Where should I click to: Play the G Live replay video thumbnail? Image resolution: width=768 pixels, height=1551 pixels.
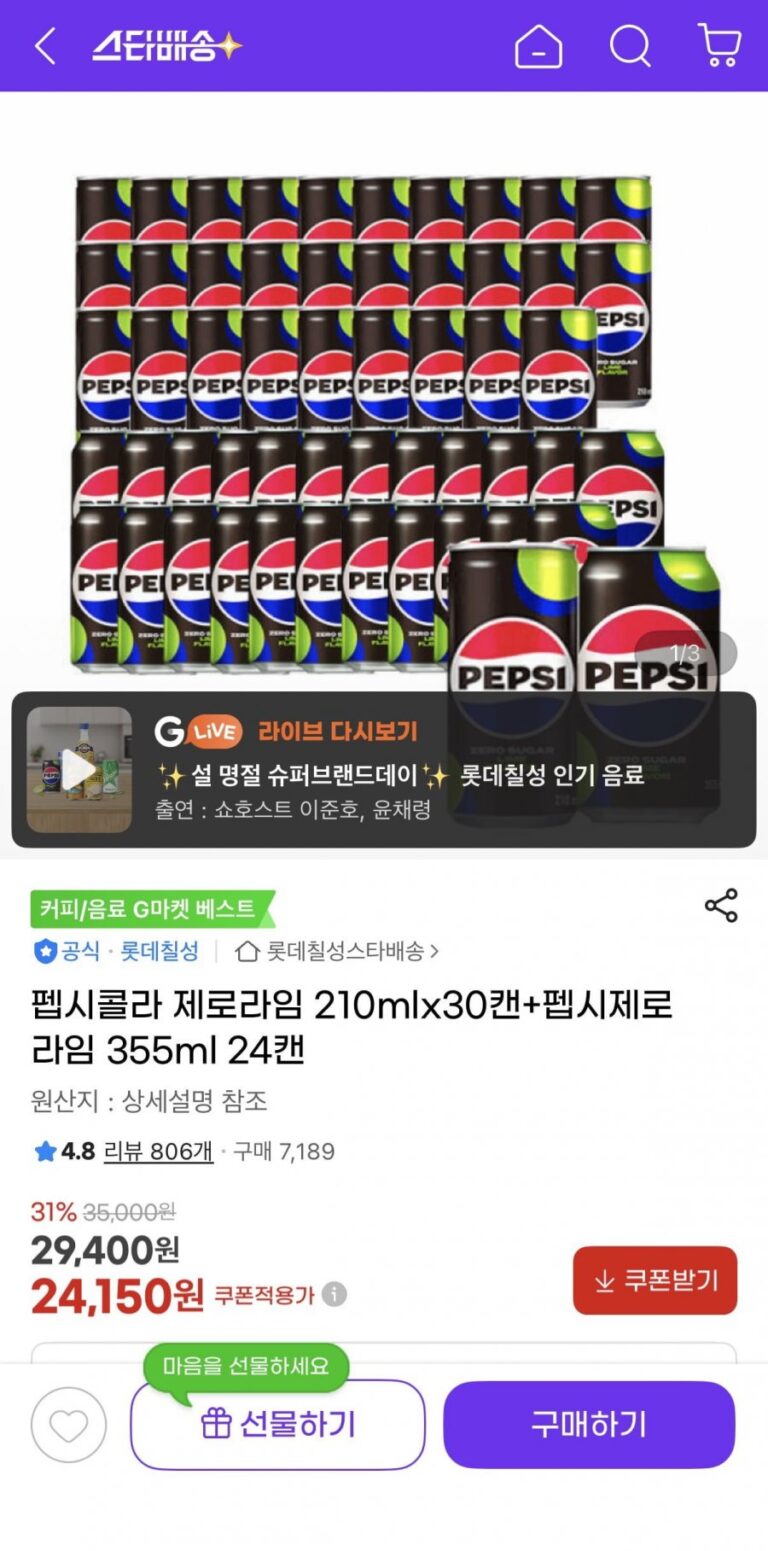pos(79,769)
